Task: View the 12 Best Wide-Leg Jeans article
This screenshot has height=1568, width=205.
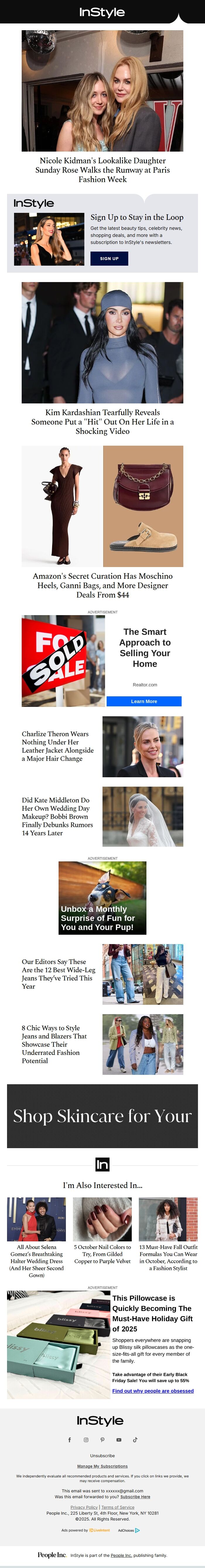Action: click(x=58, y=974)
